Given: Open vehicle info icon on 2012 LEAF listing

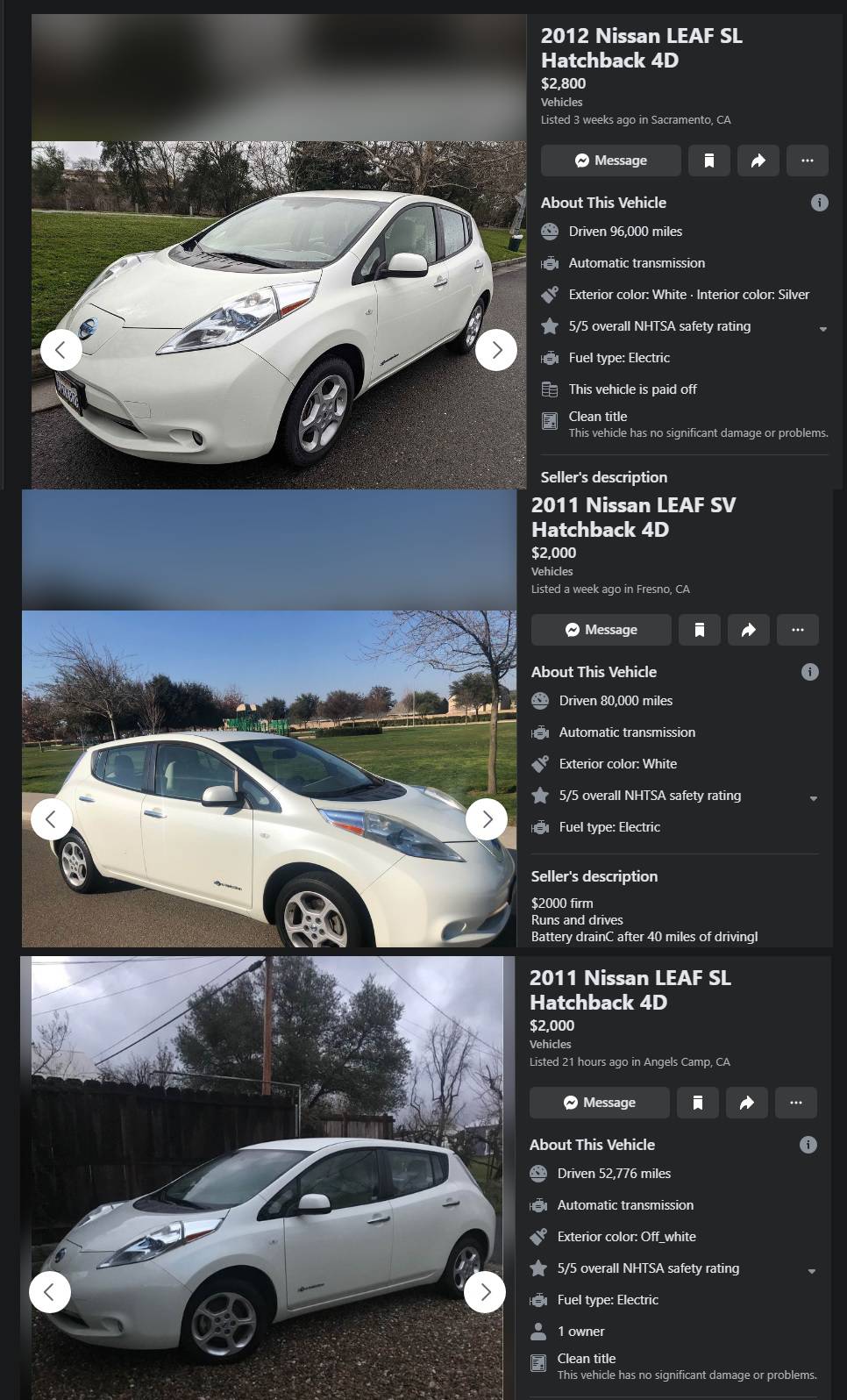Looking at the screenshot, I should point(820,203).
